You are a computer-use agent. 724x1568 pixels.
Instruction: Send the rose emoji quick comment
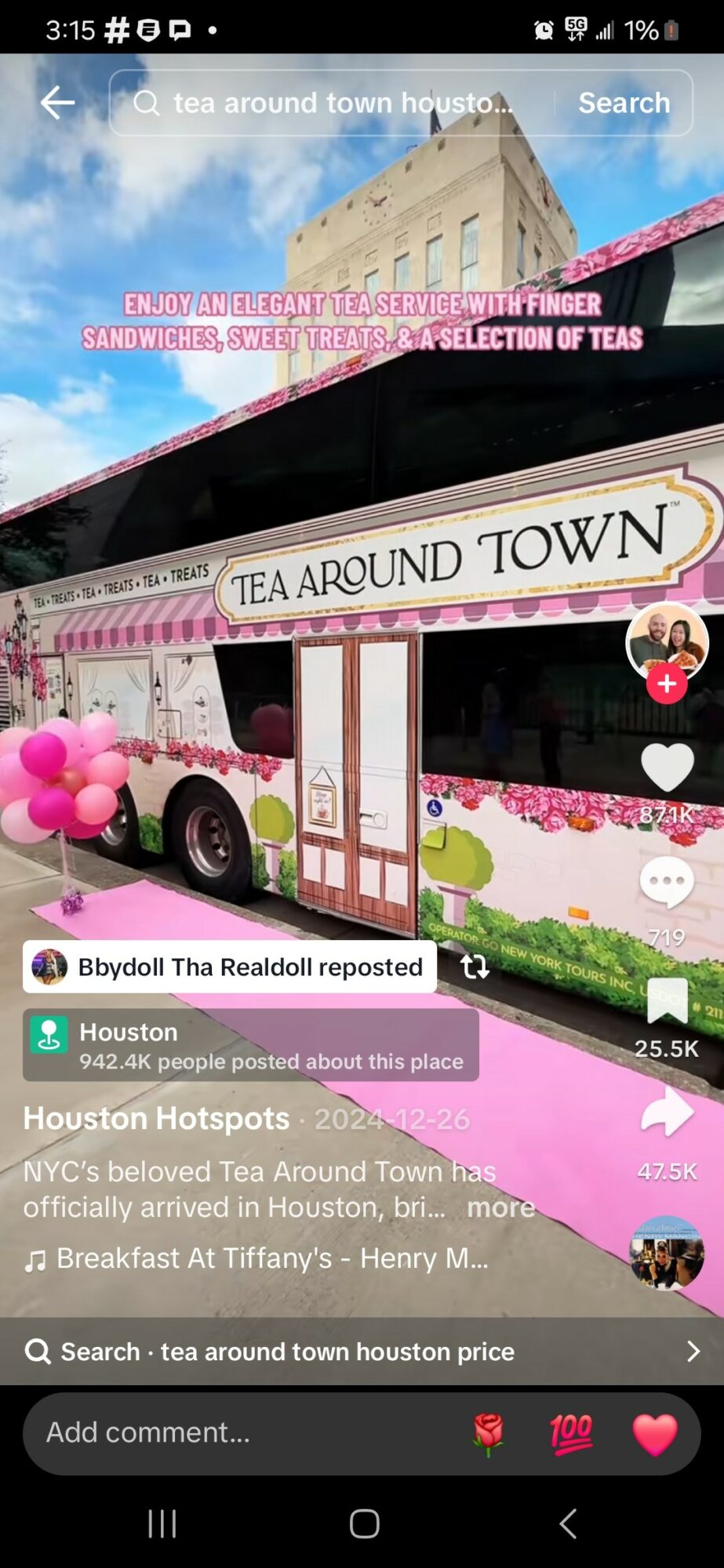(x=488, y=1434)
